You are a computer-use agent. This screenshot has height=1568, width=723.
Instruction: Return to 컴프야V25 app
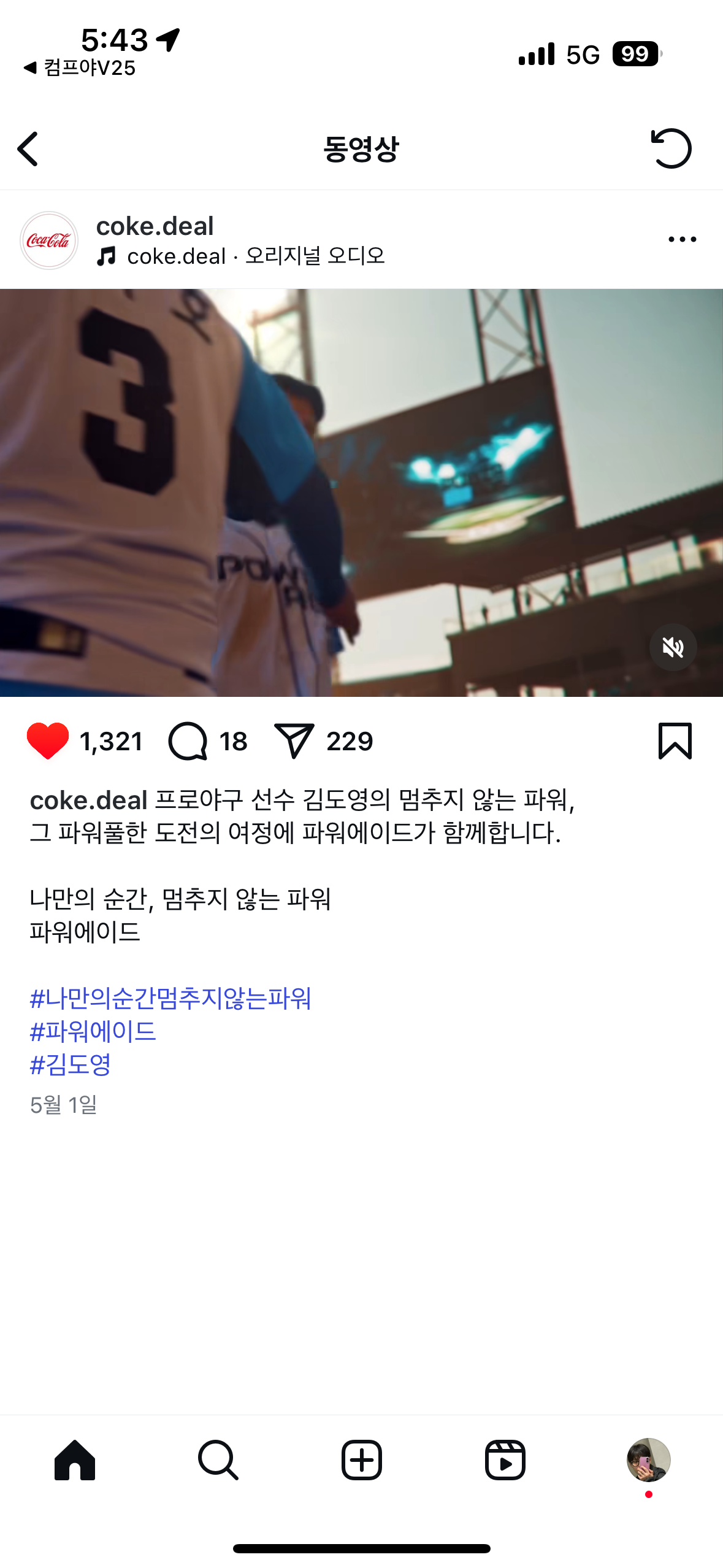(80, 67)
